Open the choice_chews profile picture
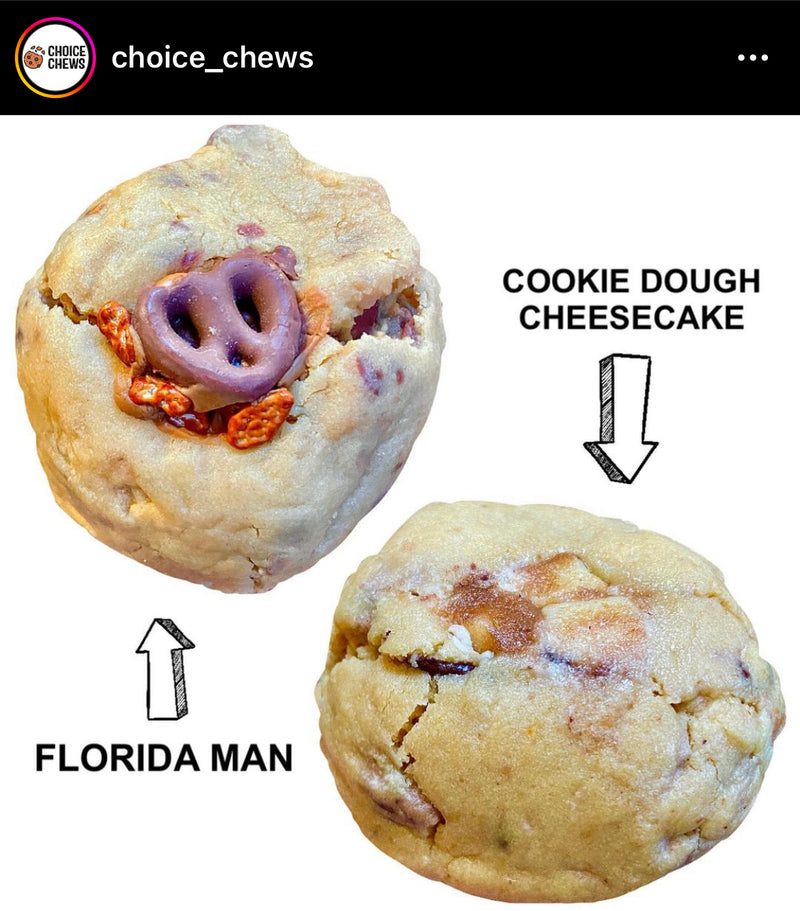 point(55,57)
